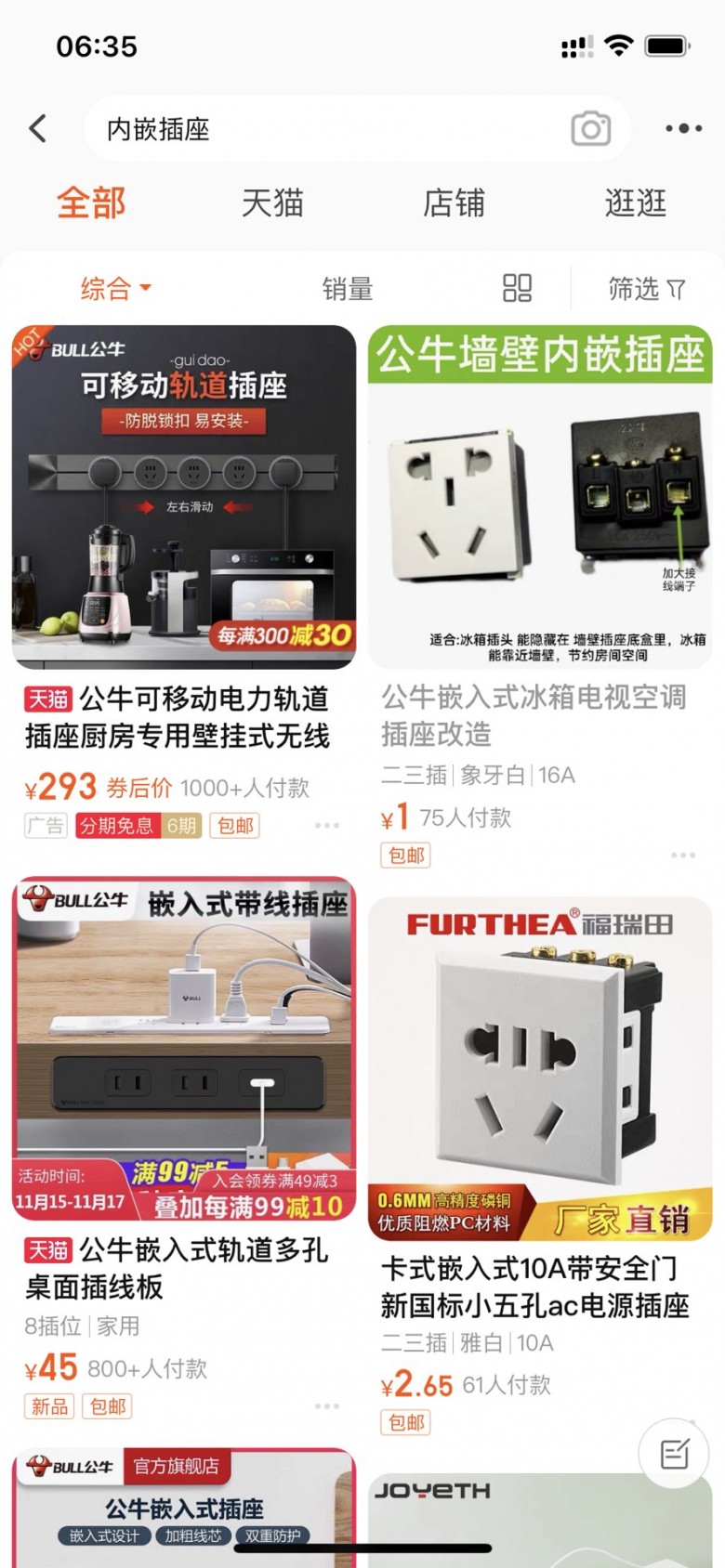Viewport: 725px width, 1568px height.
Task: Open 公牛嵌入式轨道多孔桌面插线板 product
Action: 184,1050
